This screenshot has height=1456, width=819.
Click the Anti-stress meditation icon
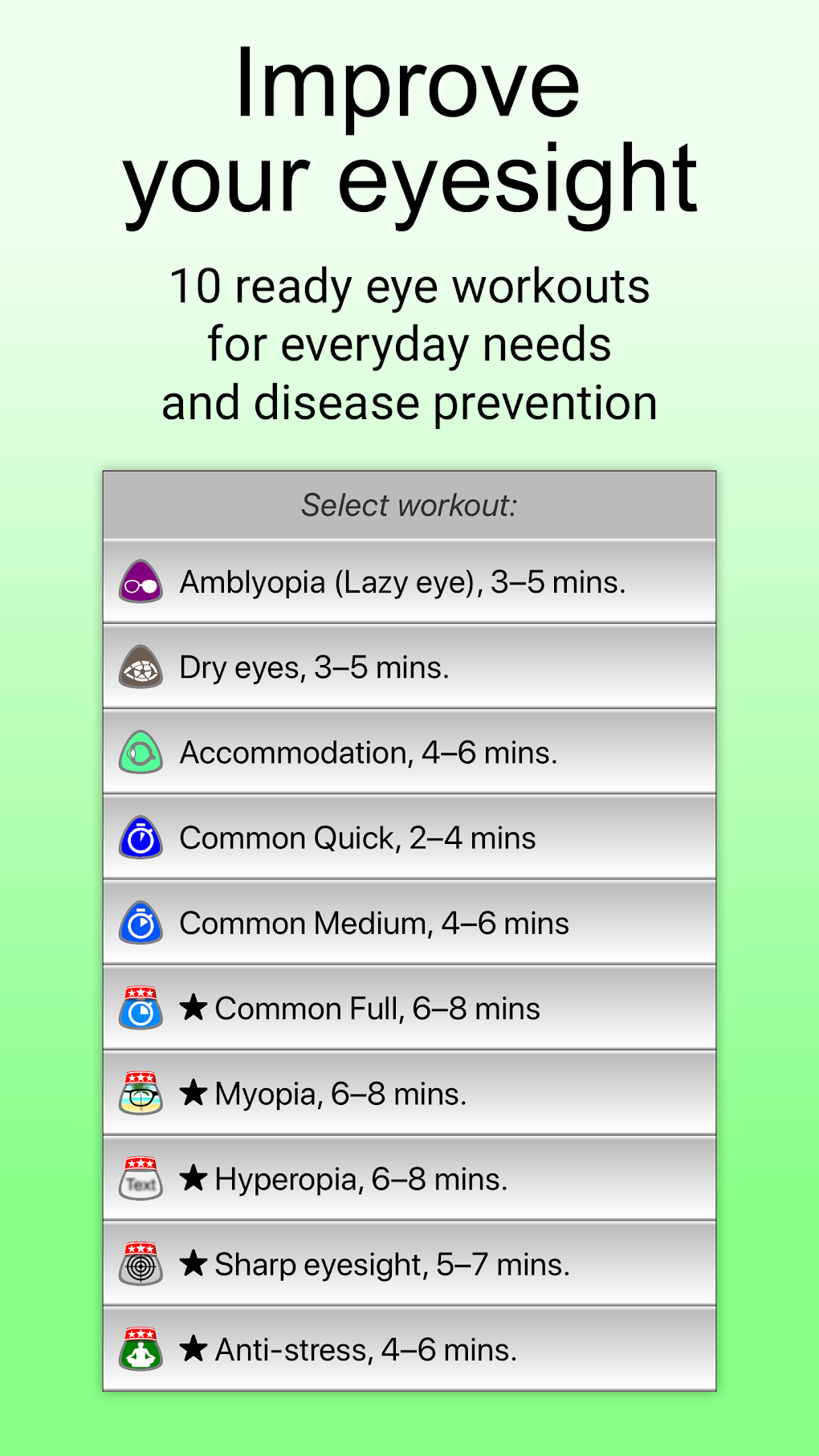click(x=141, y=1349)
